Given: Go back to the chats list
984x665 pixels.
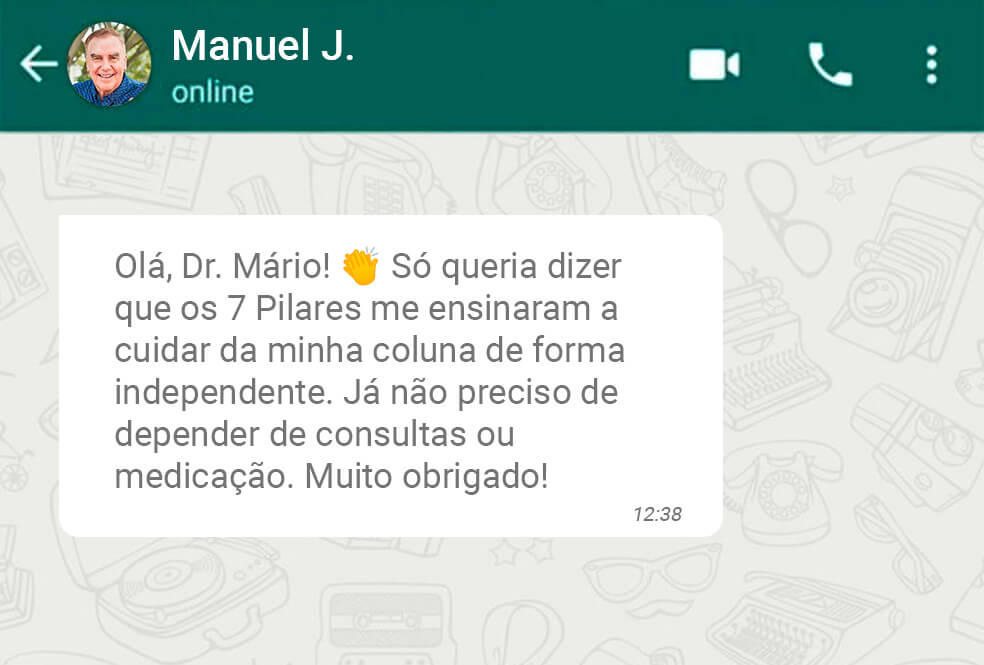Looking at the screenshot, I should (x=38, y=65).
